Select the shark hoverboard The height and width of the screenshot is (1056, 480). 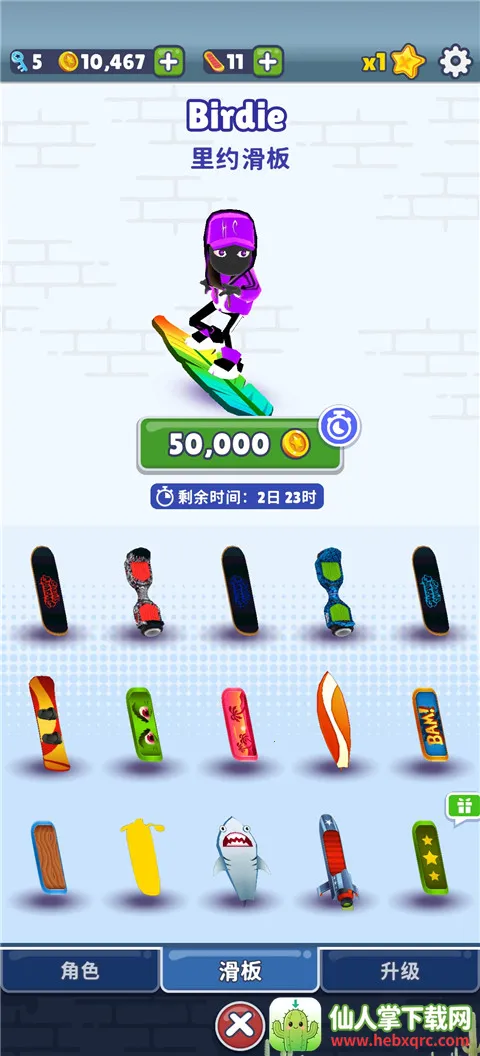click(240, 861)
